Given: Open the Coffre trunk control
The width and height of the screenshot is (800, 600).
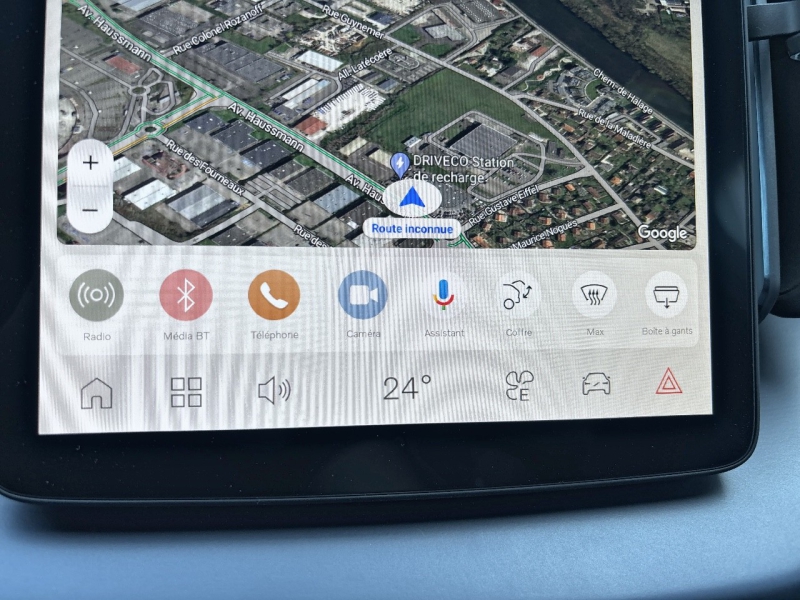Looking at the screenshot, I should pyautogui.click(x=519, y=294).
